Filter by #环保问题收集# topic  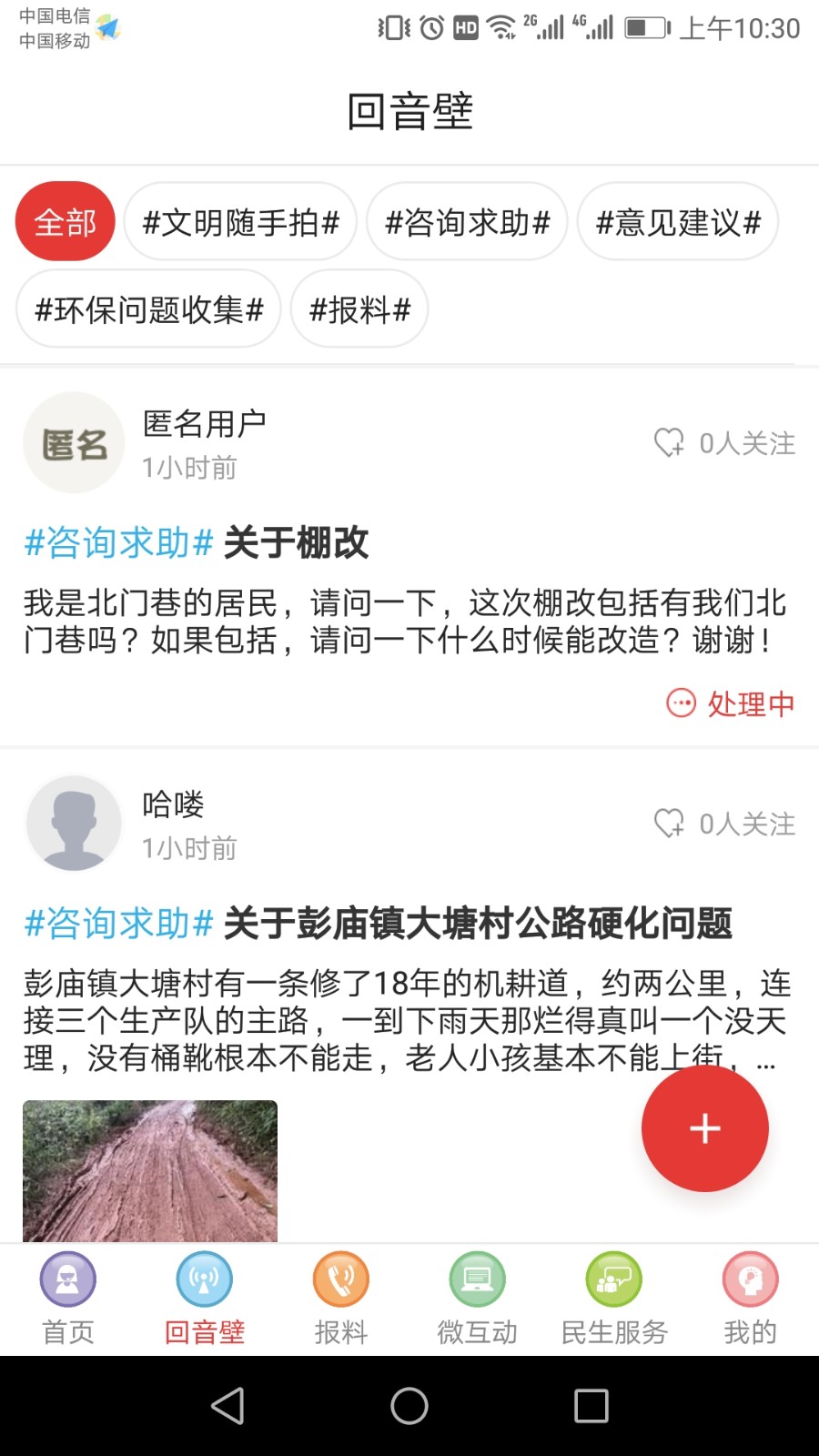(x=148, y=309)
